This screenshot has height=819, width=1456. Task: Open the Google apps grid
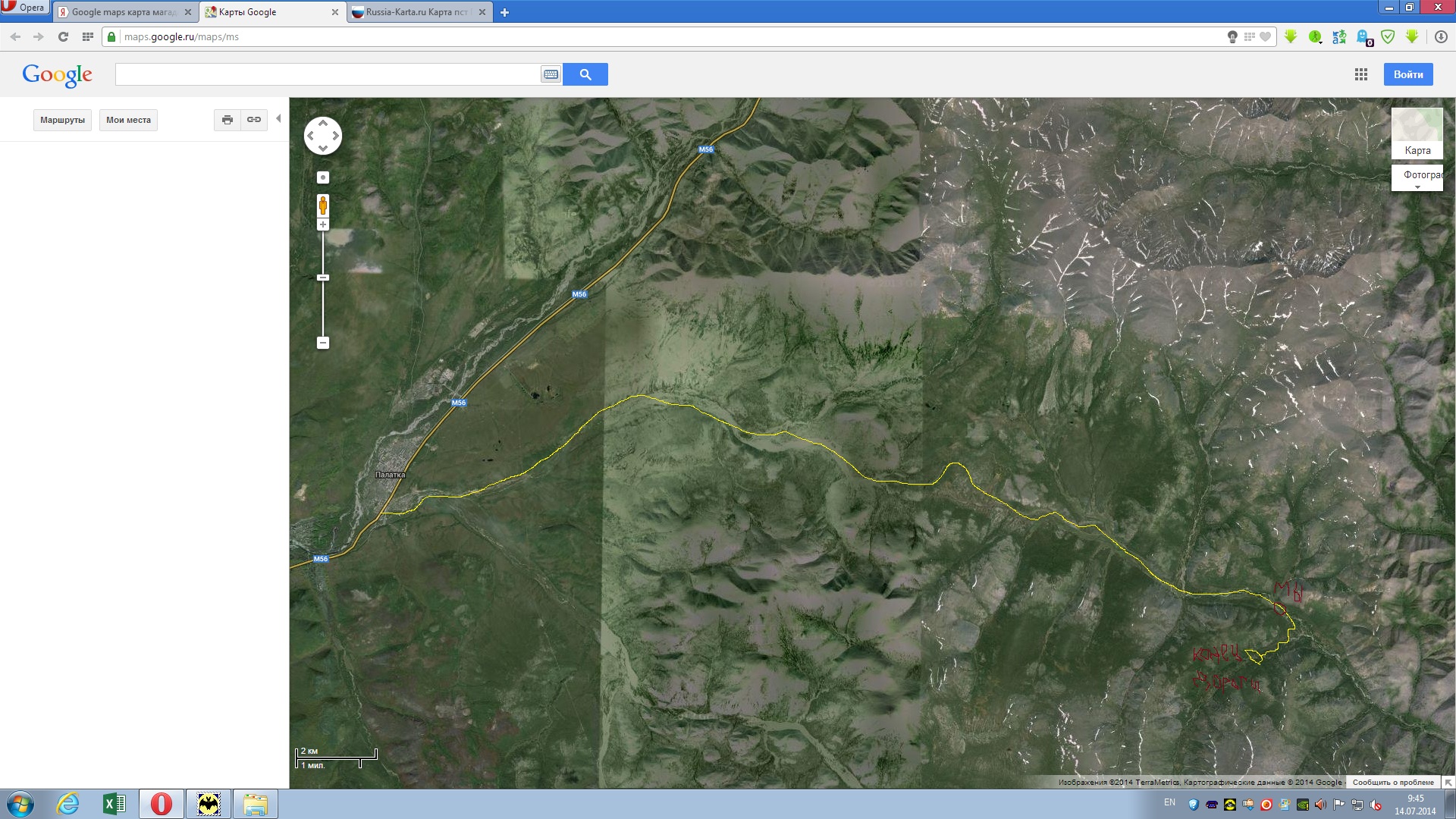pos(1361,74)
